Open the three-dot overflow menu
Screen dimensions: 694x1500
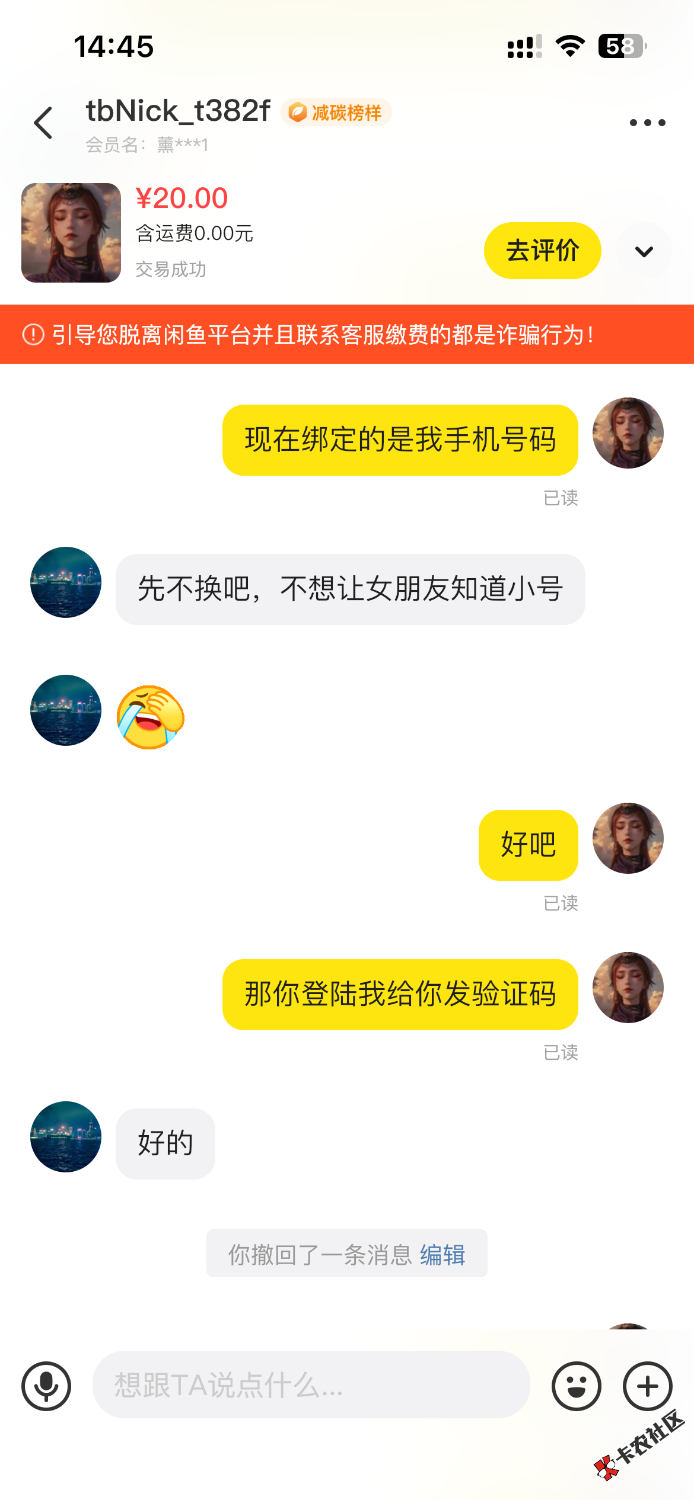[x=647, y=123]
